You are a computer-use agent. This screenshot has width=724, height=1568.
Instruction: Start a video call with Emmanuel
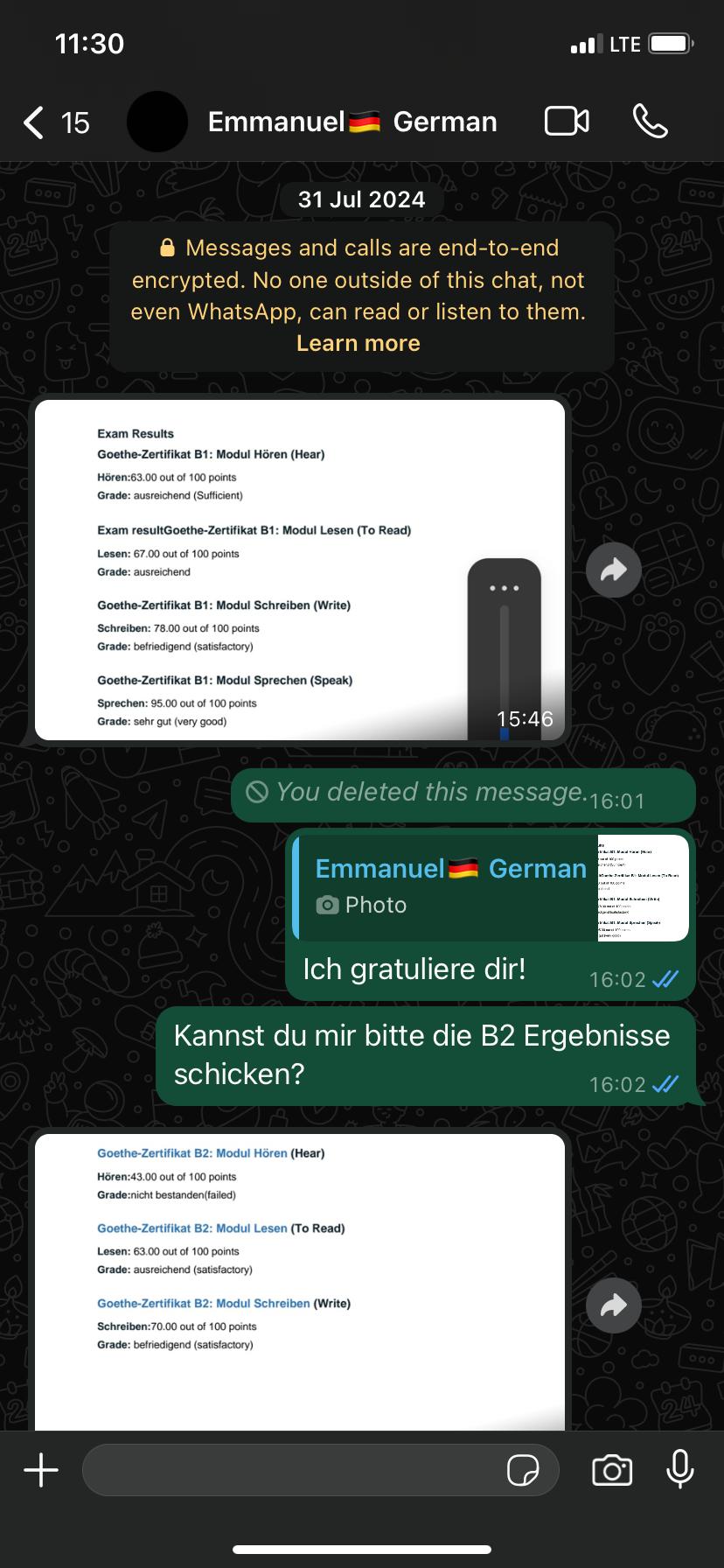[567, 122]
